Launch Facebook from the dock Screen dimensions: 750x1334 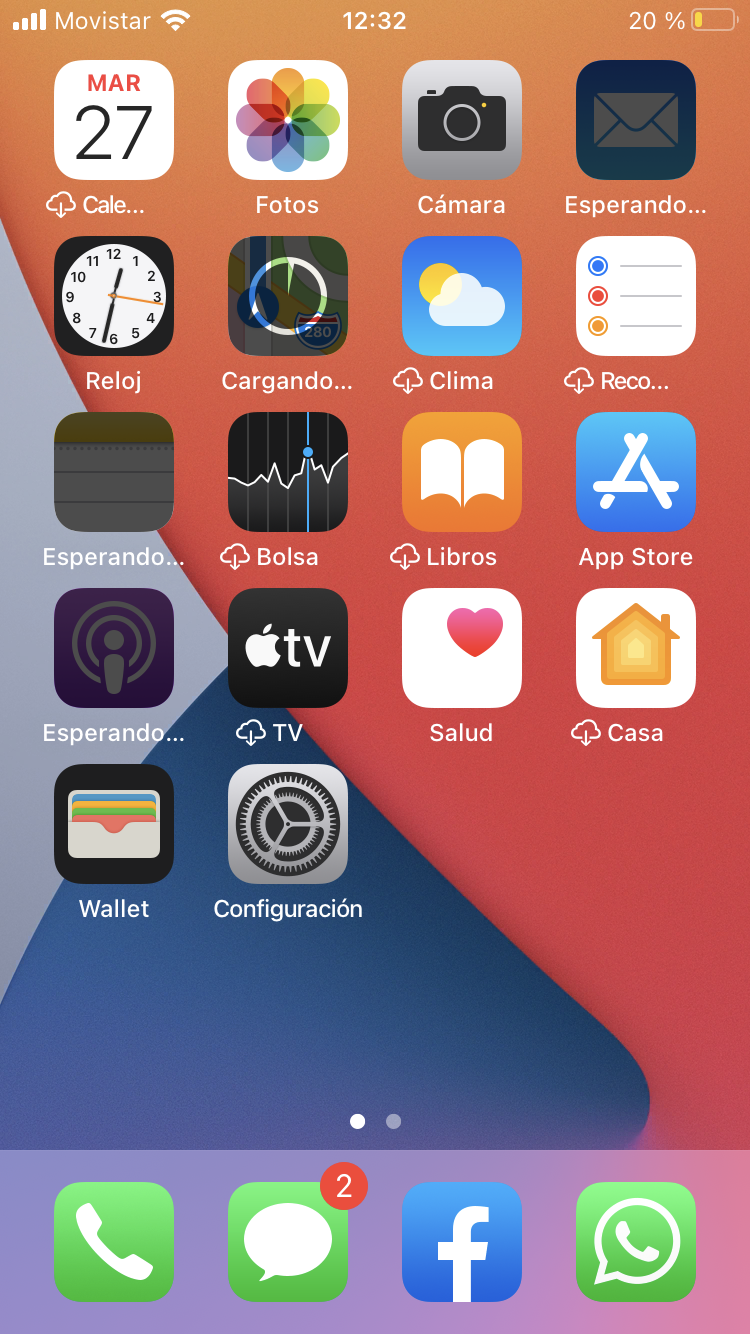click(x=462, y=1242)
